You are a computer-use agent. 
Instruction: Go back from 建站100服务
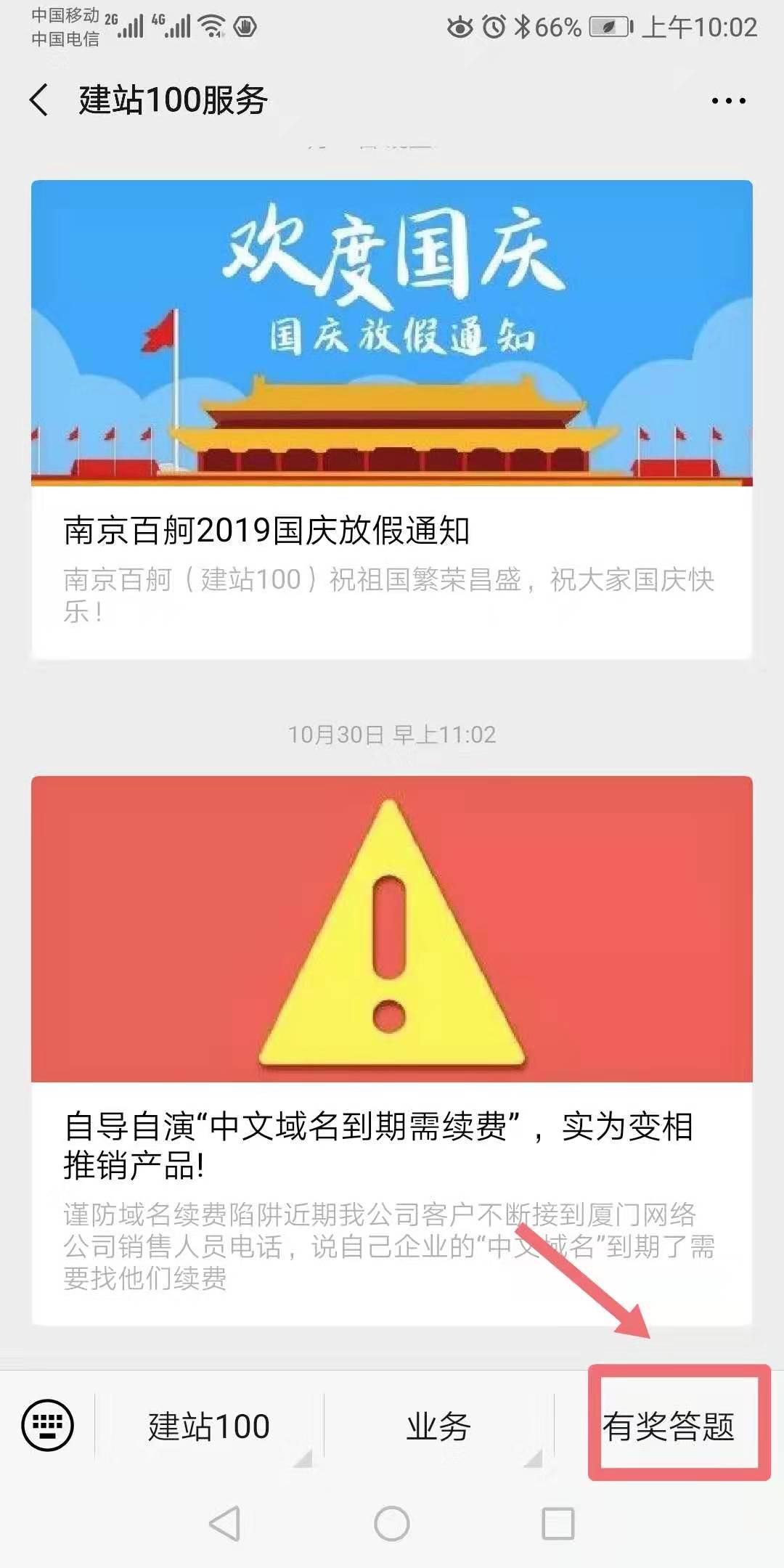(x=39, y=99)
